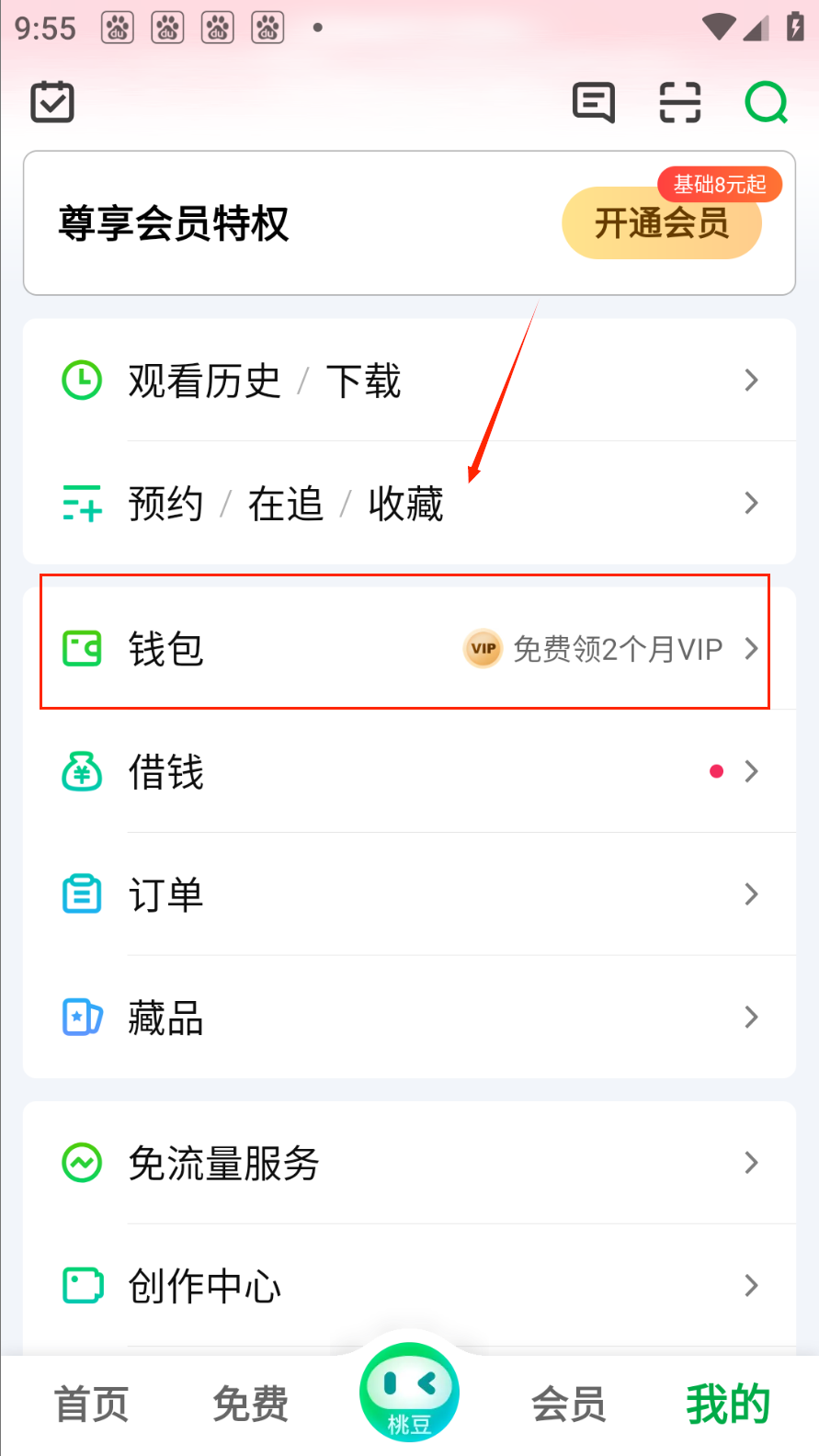Open 观看历史 / 下载 row

(x=409, y=381)
